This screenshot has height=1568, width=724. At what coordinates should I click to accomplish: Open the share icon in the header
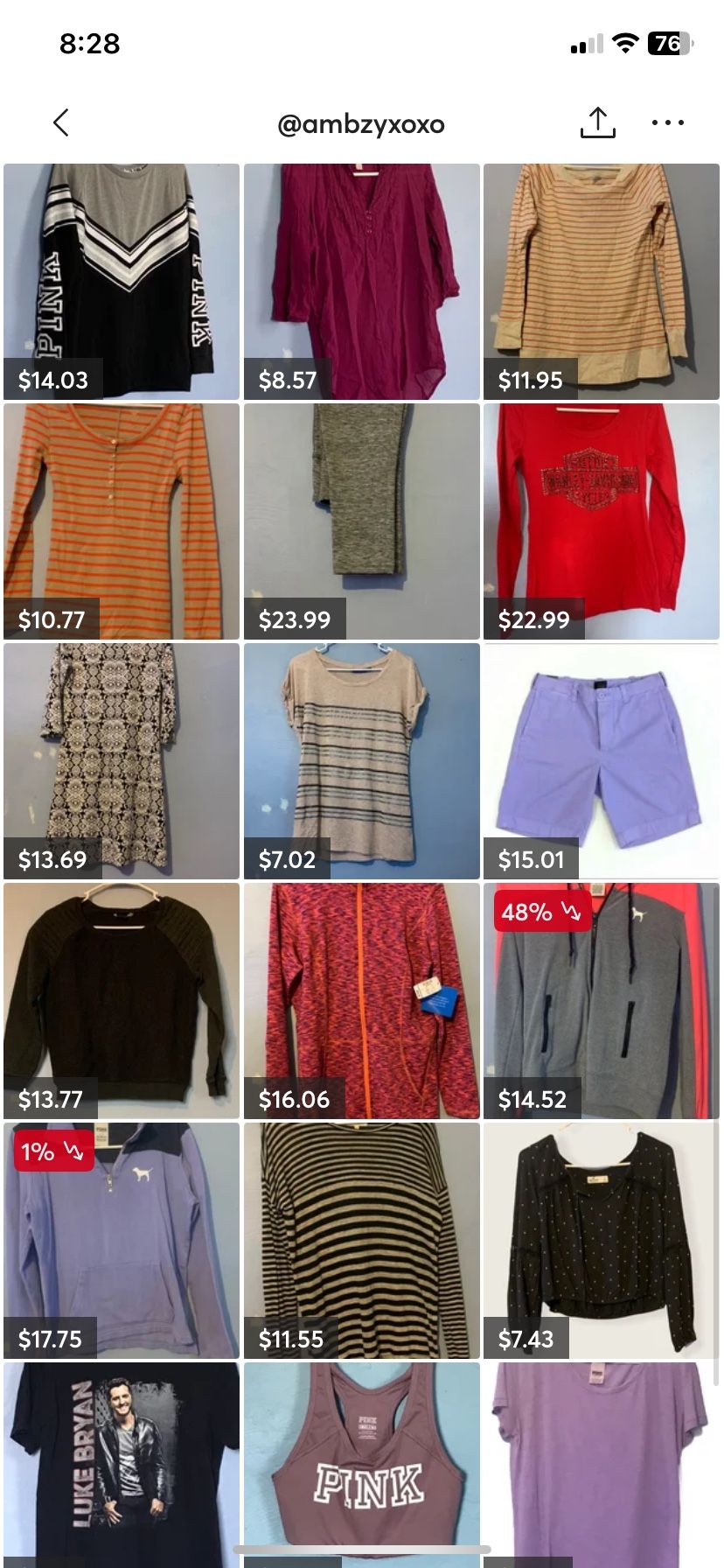[x=598, y=122]
